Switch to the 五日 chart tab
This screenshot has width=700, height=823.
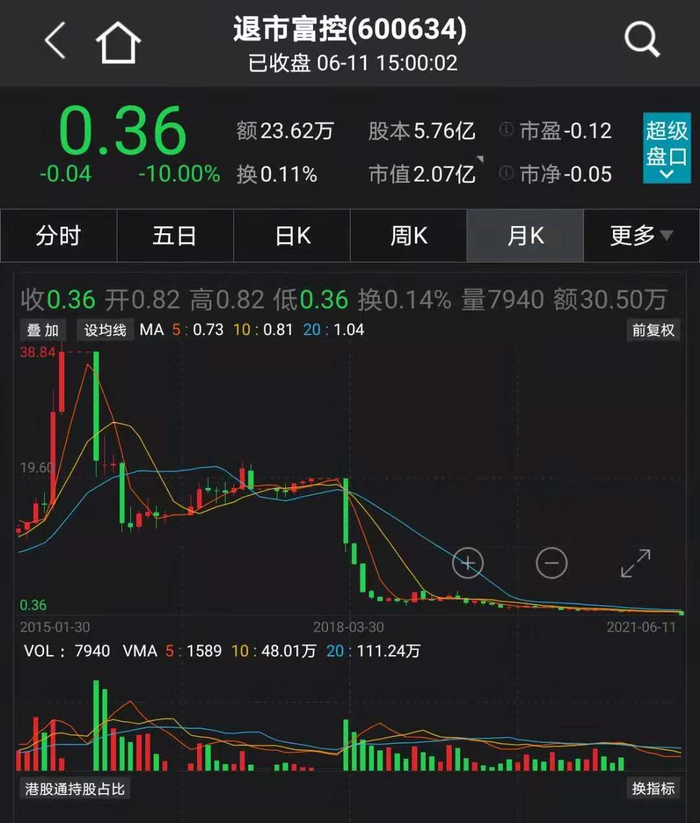[x=175, y=236]
